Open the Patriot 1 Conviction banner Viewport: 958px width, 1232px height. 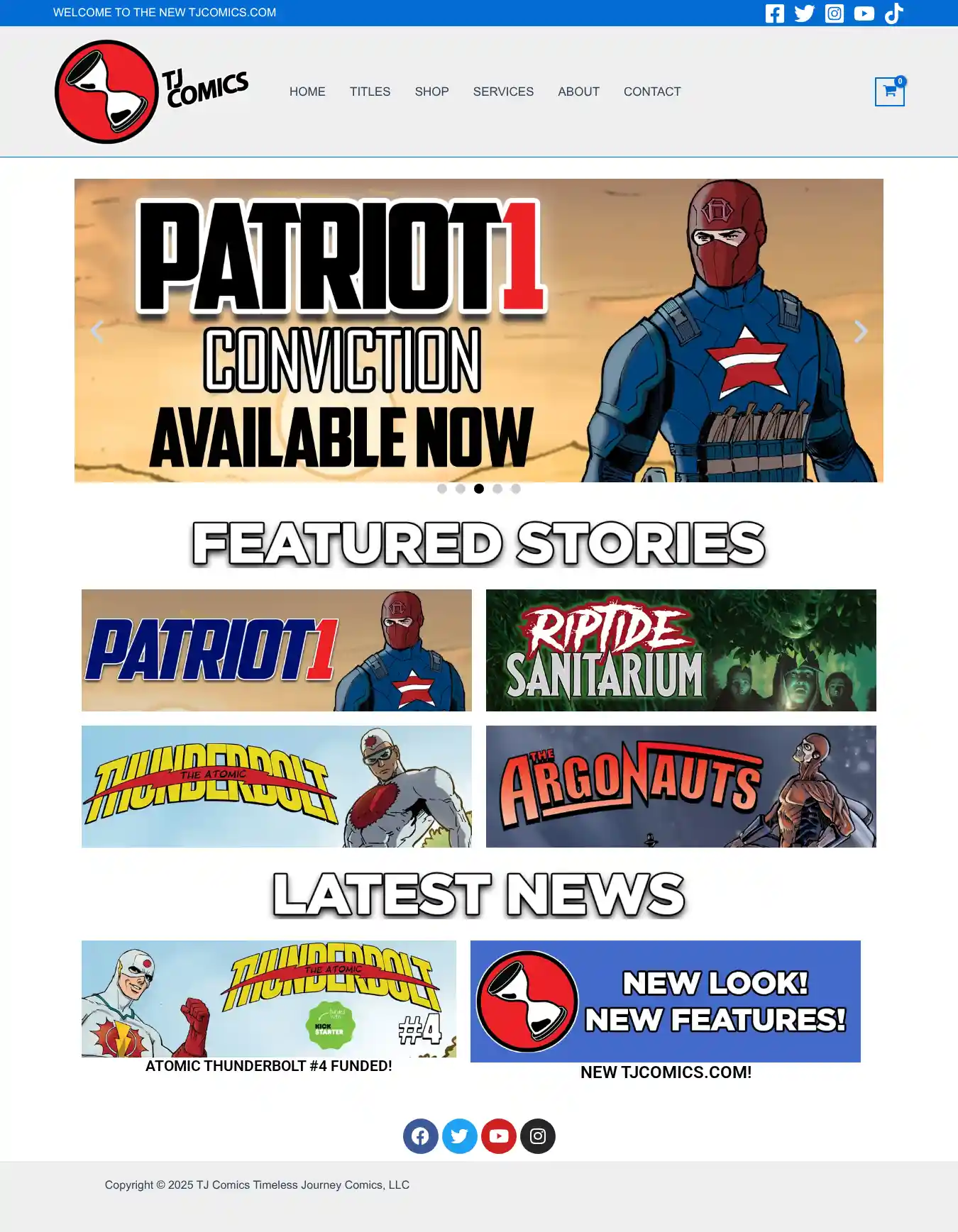point(478,331)
